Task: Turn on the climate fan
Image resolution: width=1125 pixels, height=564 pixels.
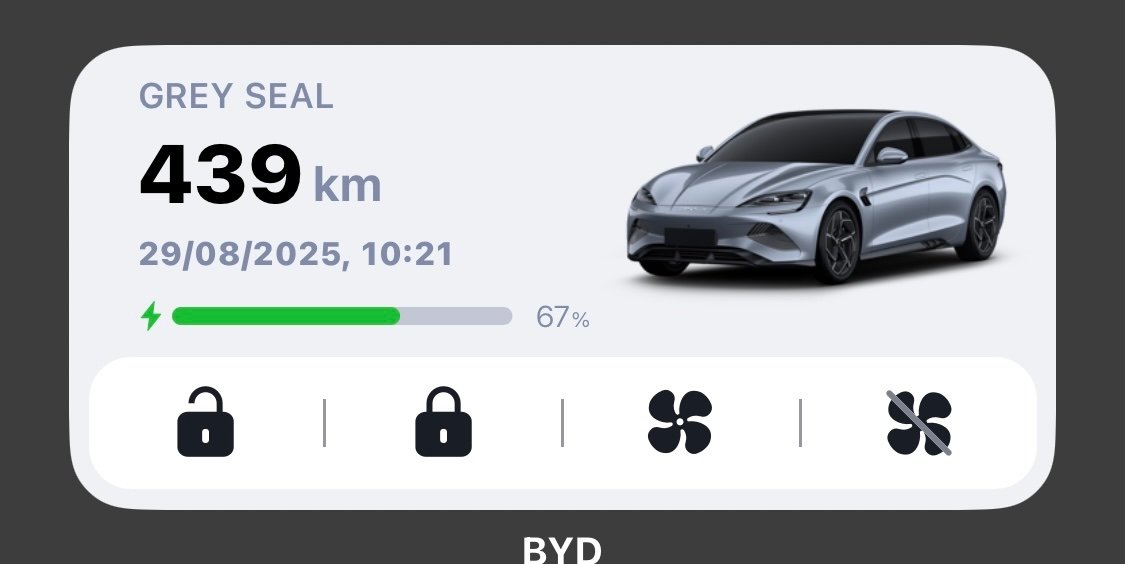Action: click(x=680, y=422)
